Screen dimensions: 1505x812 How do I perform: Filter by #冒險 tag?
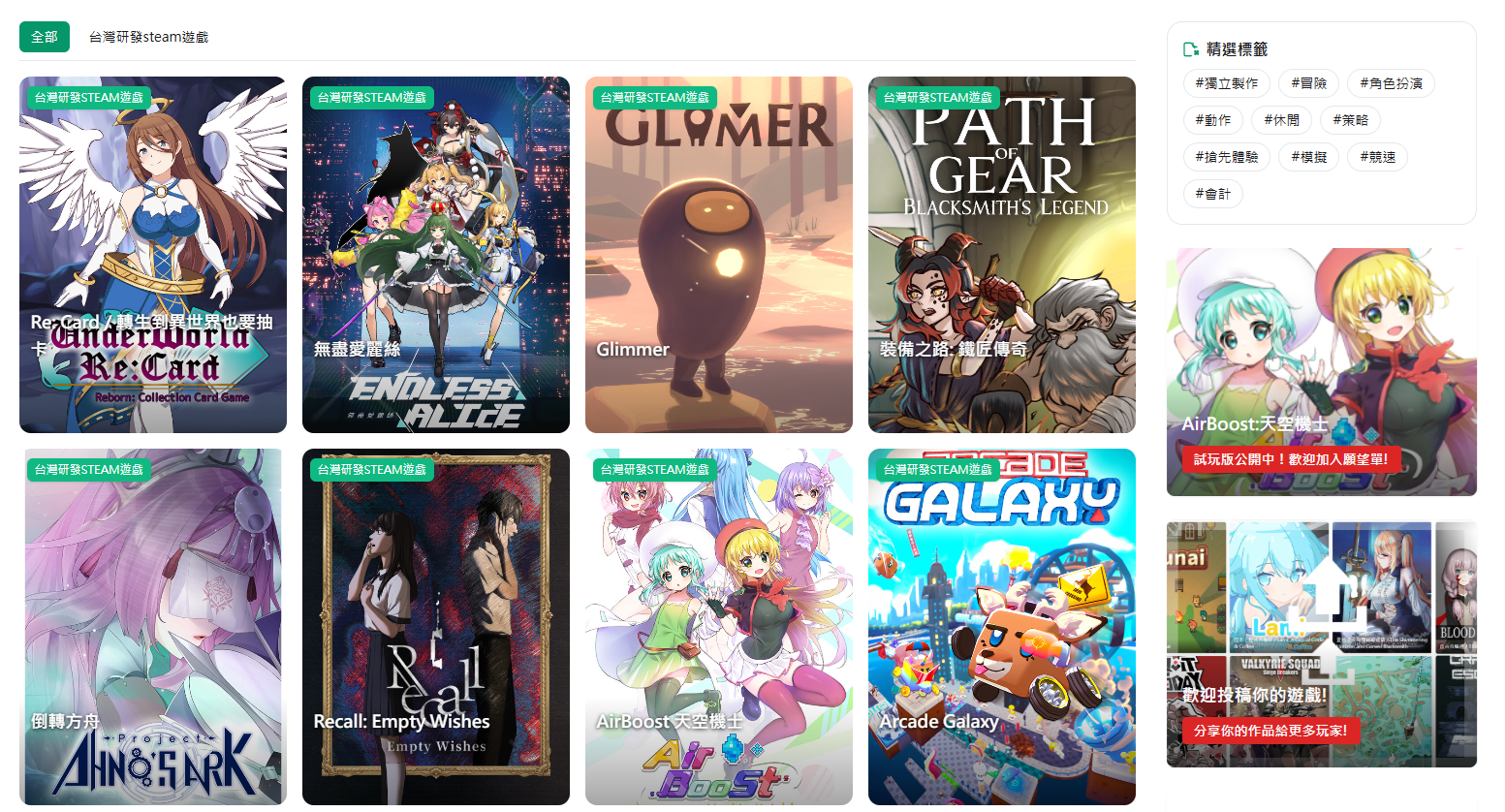1308,83
